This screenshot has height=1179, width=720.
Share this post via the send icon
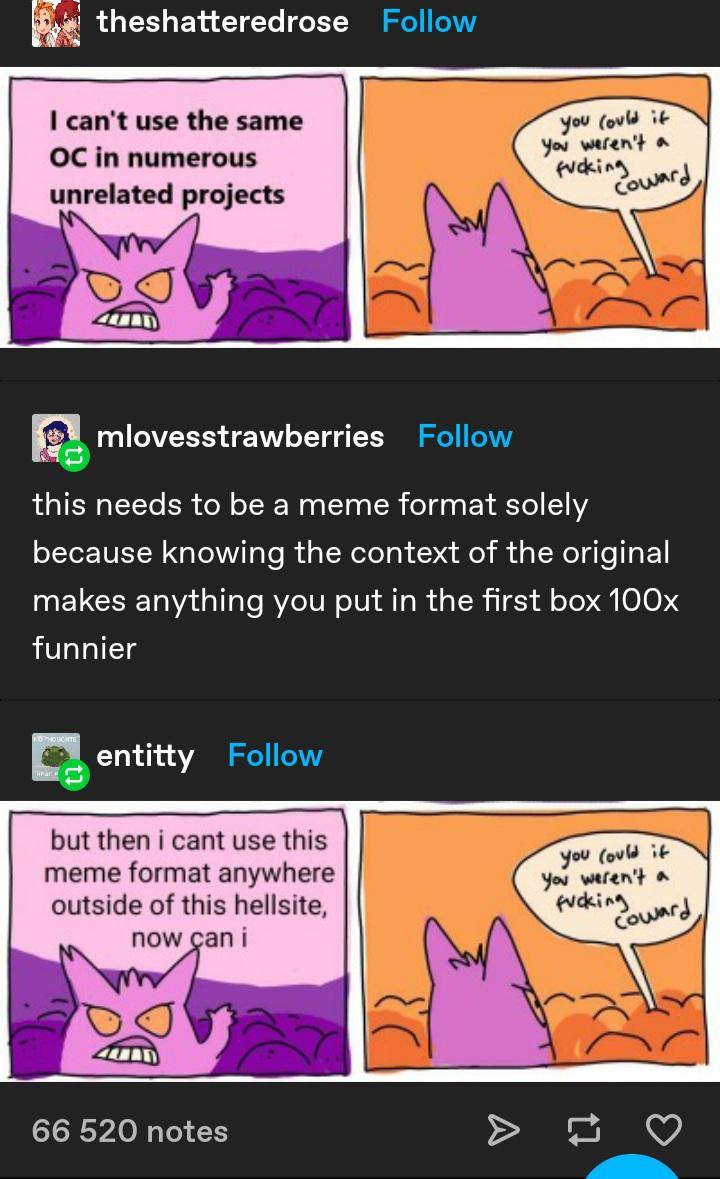tap(503, 1130)
